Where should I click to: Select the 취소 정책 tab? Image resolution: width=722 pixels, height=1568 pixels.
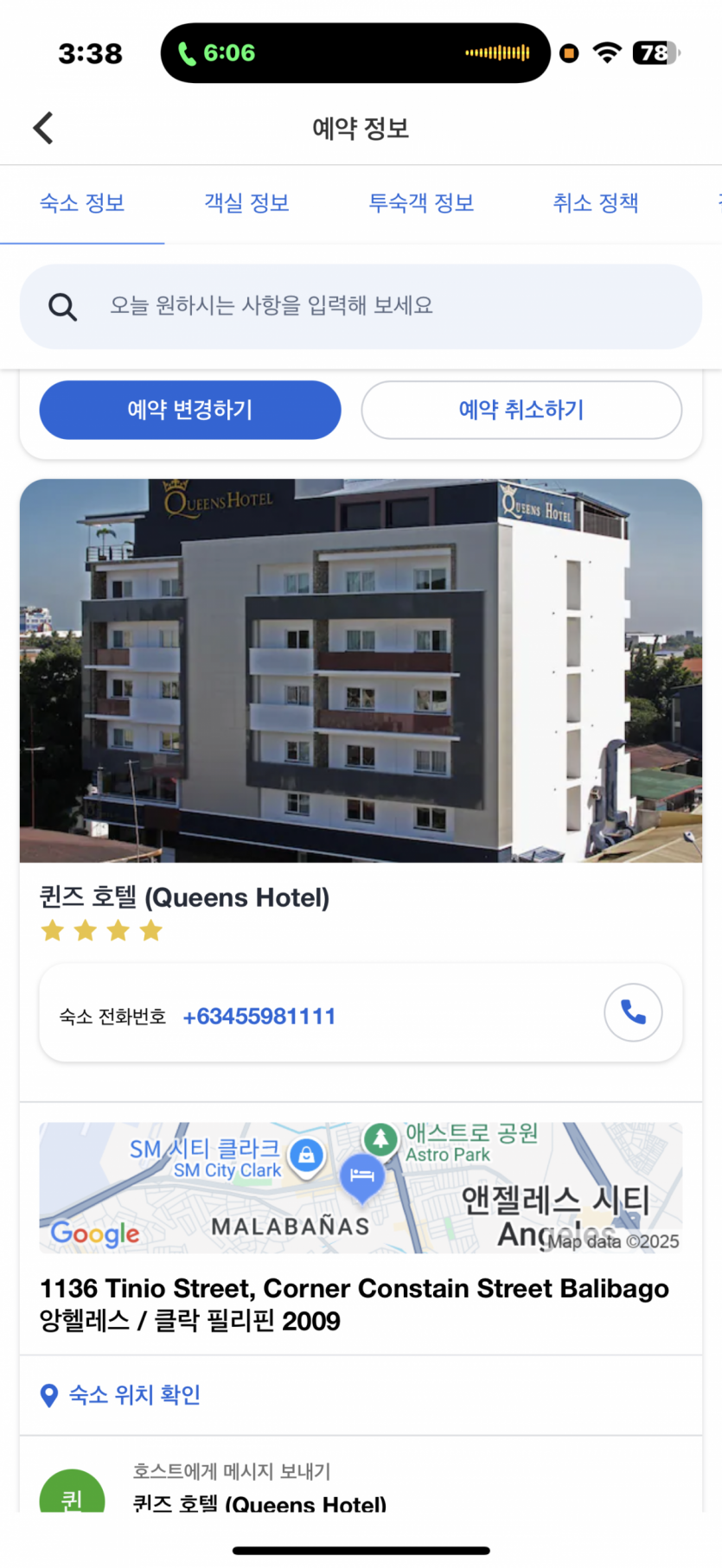tap(596, 203)
